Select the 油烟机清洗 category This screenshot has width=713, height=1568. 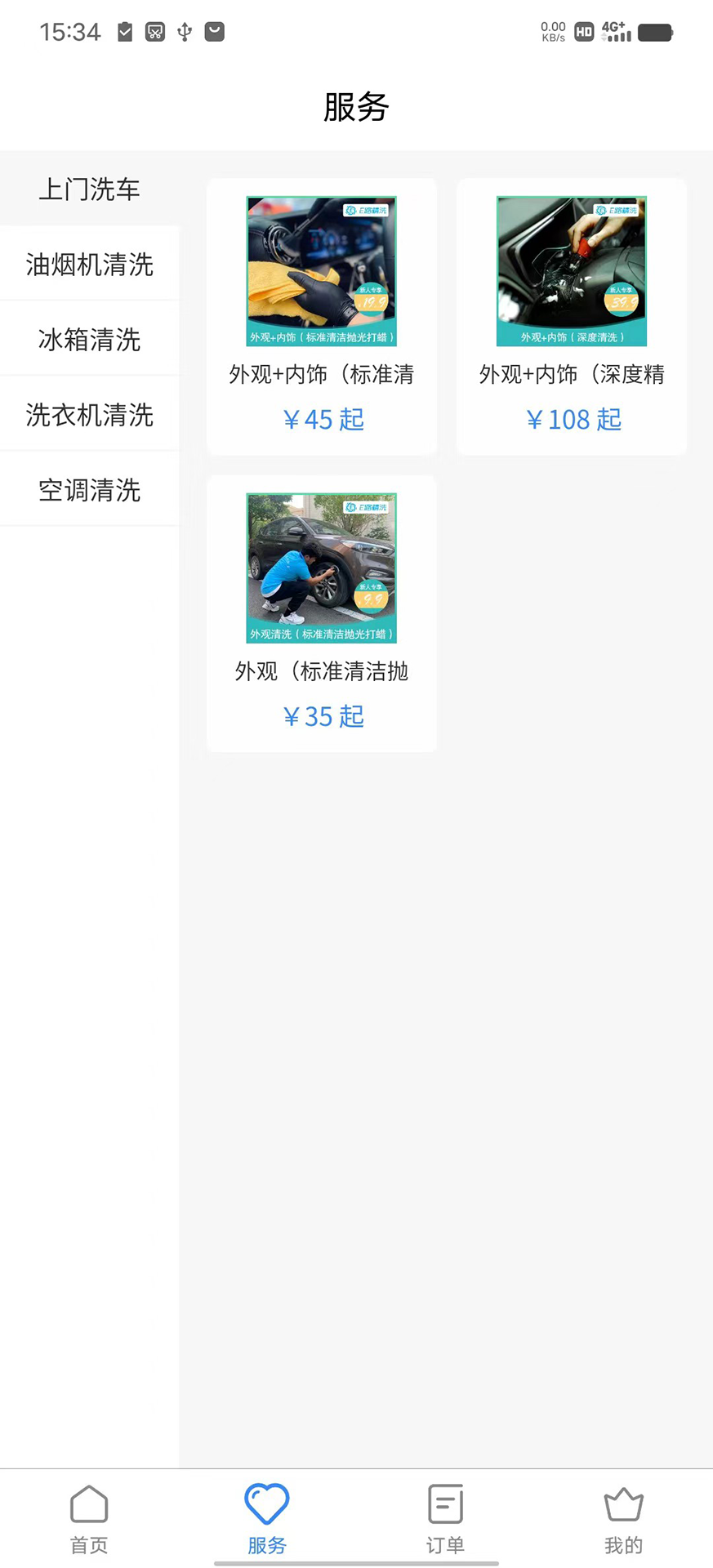[88, 265]
